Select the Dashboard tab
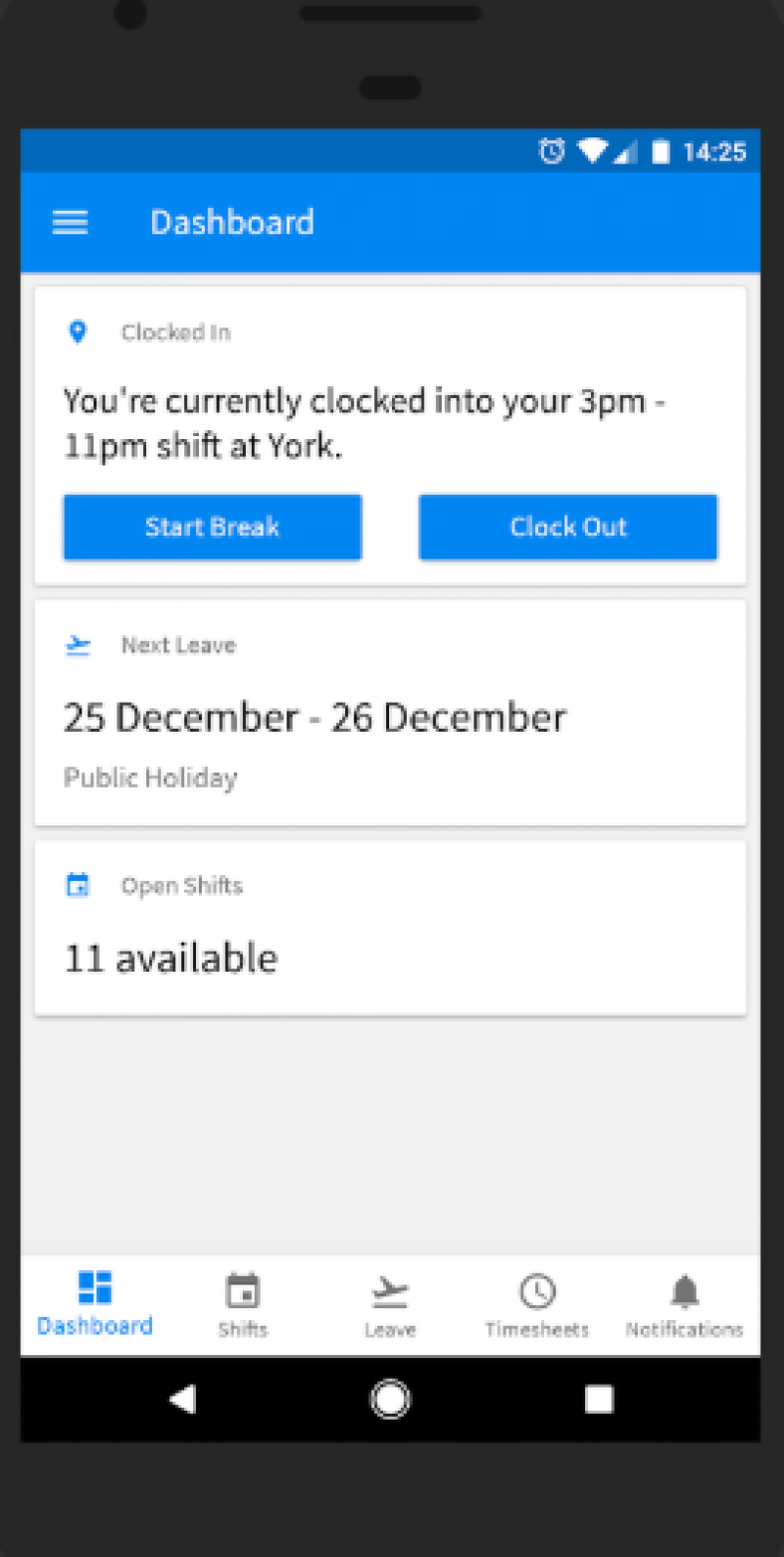 (95, 1304)
